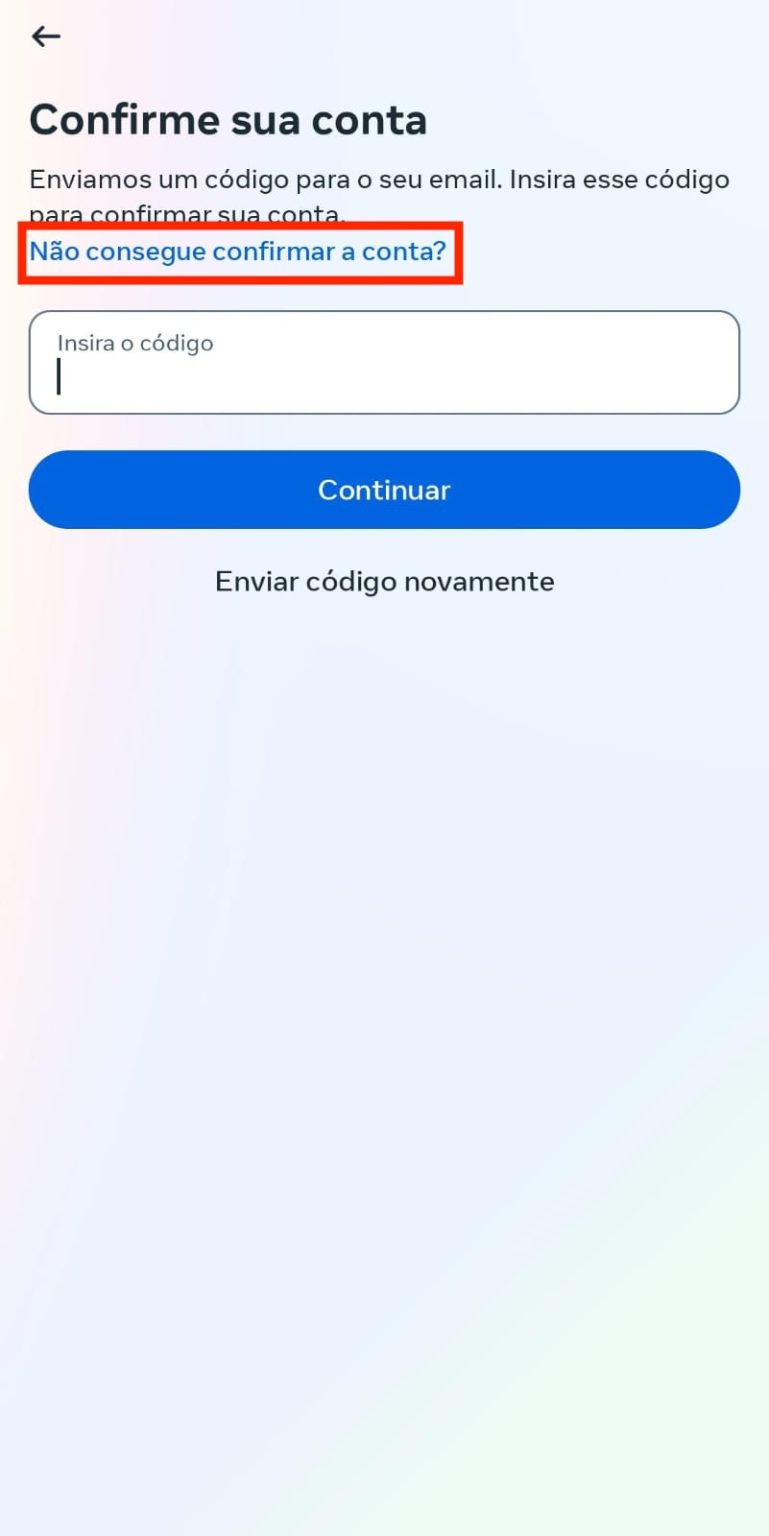This screenshot has width=769, height=1536.
Task: Select the 'Confirme sua conta' heading
Action: point(228,119)
